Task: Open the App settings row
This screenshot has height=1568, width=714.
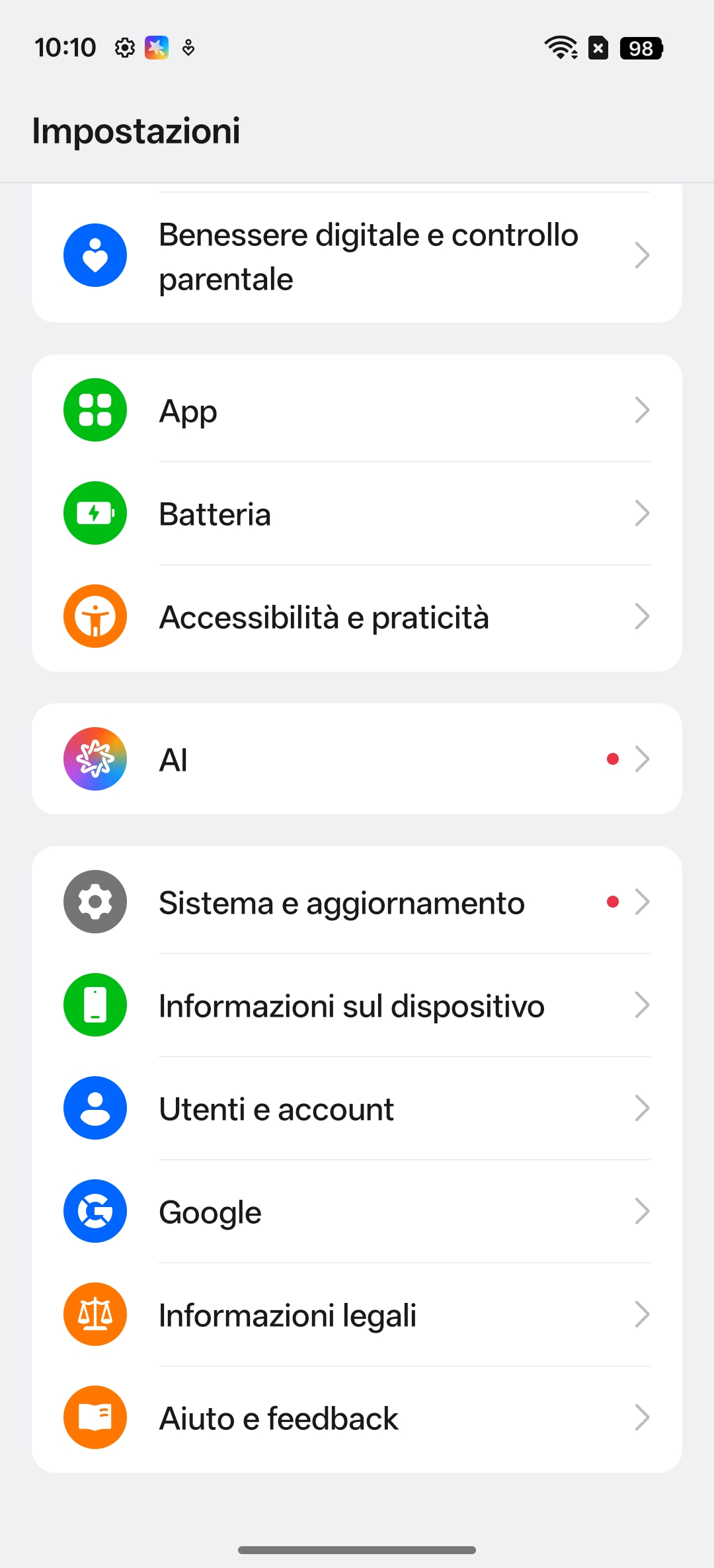Action: 357,411
